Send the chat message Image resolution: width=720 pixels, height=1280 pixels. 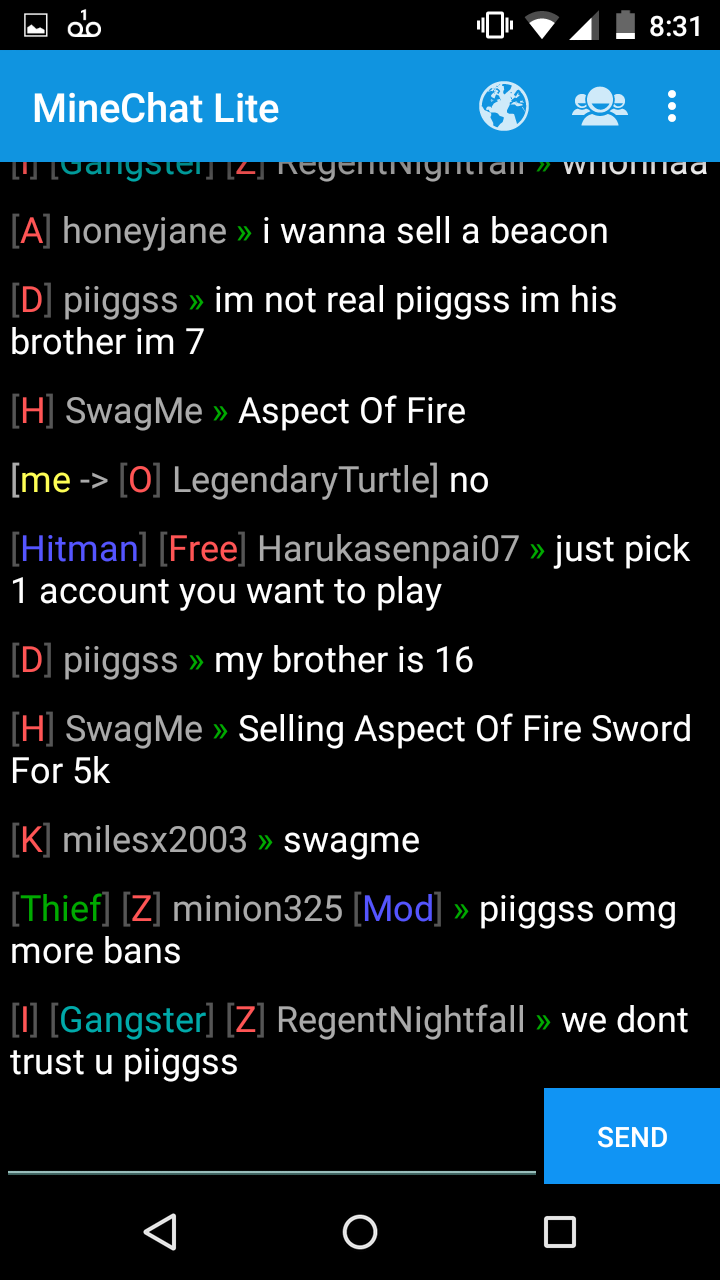coord(632,1137)
